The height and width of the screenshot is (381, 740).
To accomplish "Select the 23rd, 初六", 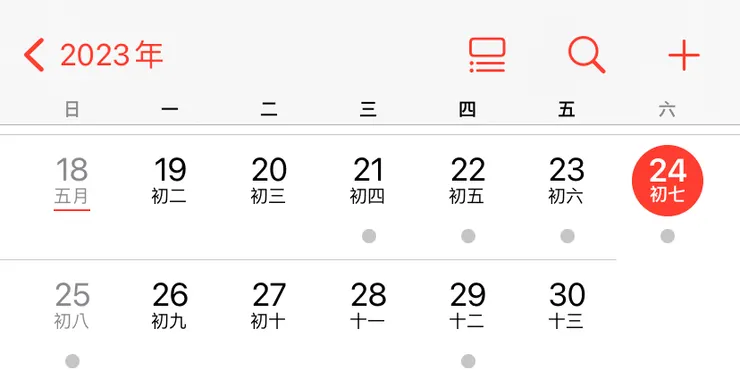I will pos(566,181).
